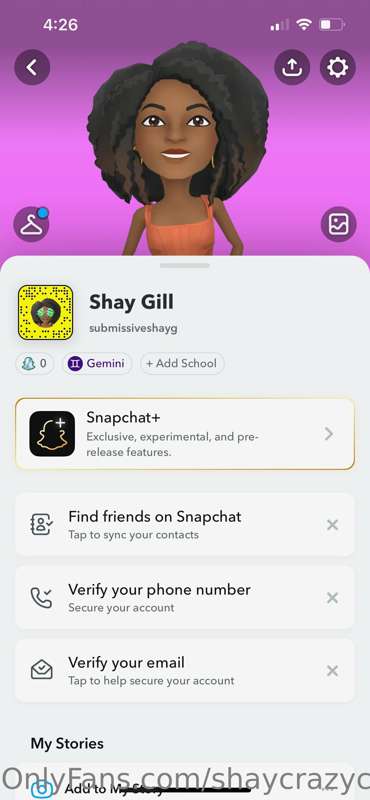
Task: Change the profile background image
Action: 338,224
